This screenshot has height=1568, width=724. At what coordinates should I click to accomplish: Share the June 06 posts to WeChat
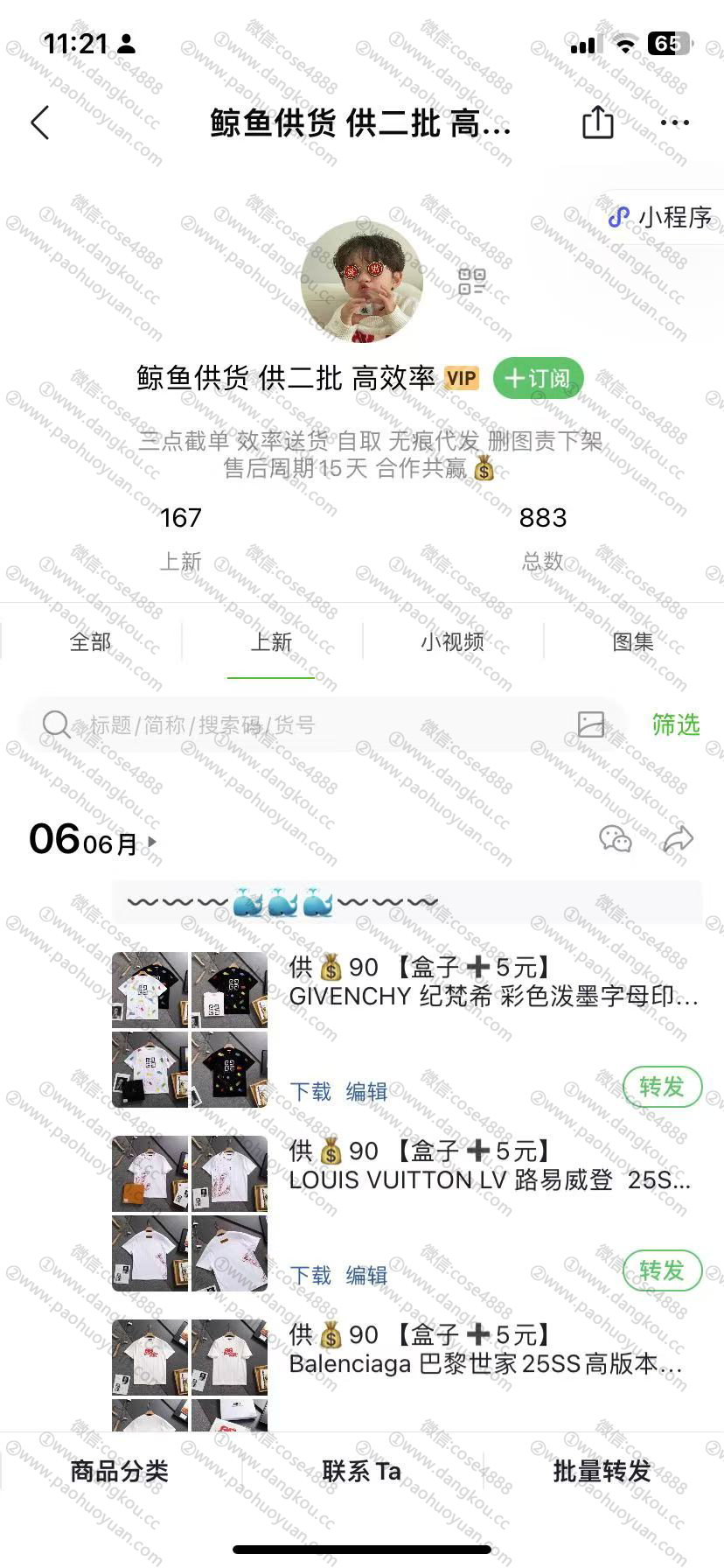[616, 839]
